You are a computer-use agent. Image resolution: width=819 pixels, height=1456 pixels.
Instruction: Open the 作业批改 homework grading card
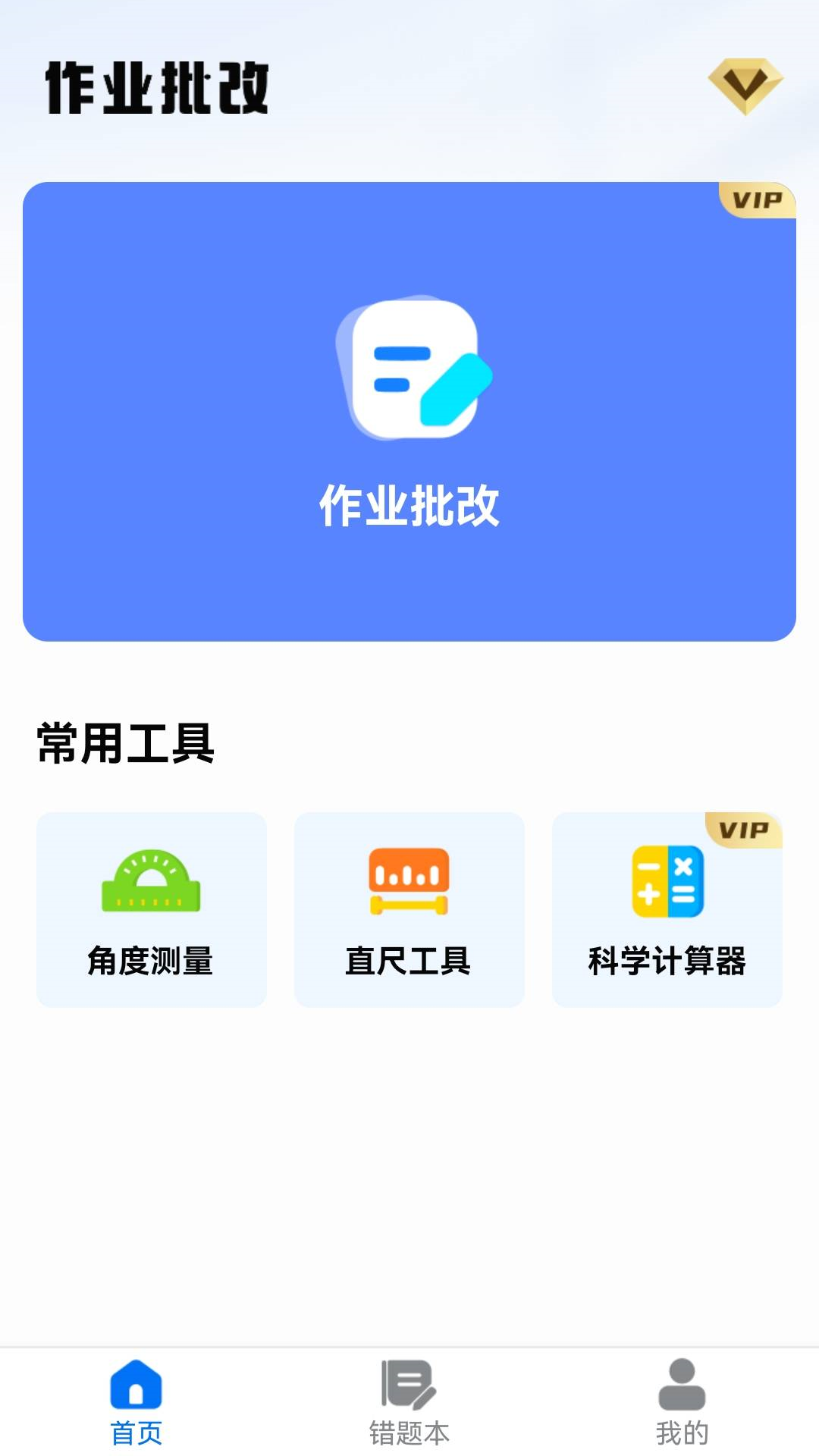pos(409,412)
